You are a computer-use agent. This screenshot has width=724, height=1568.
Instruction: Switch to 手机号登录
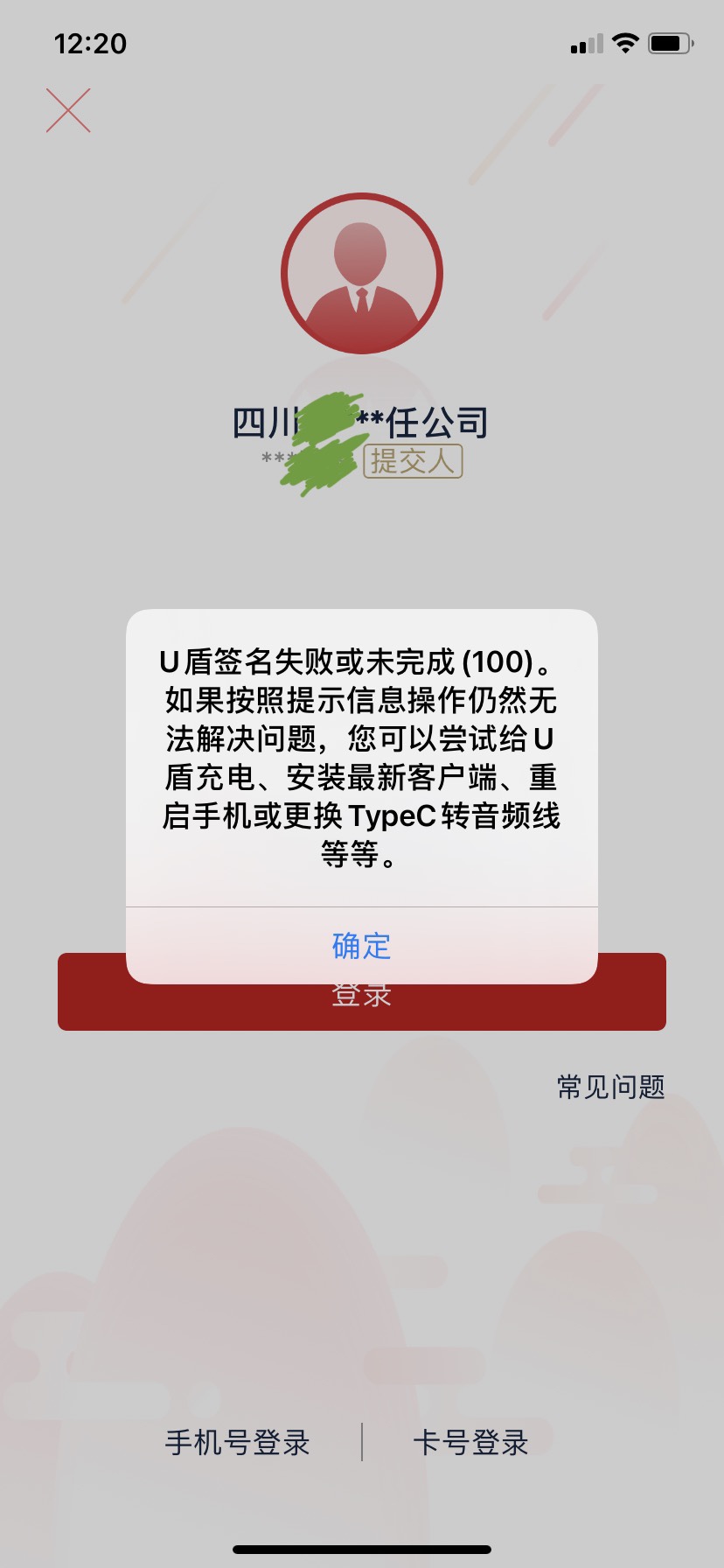[x=238, y=1442]
